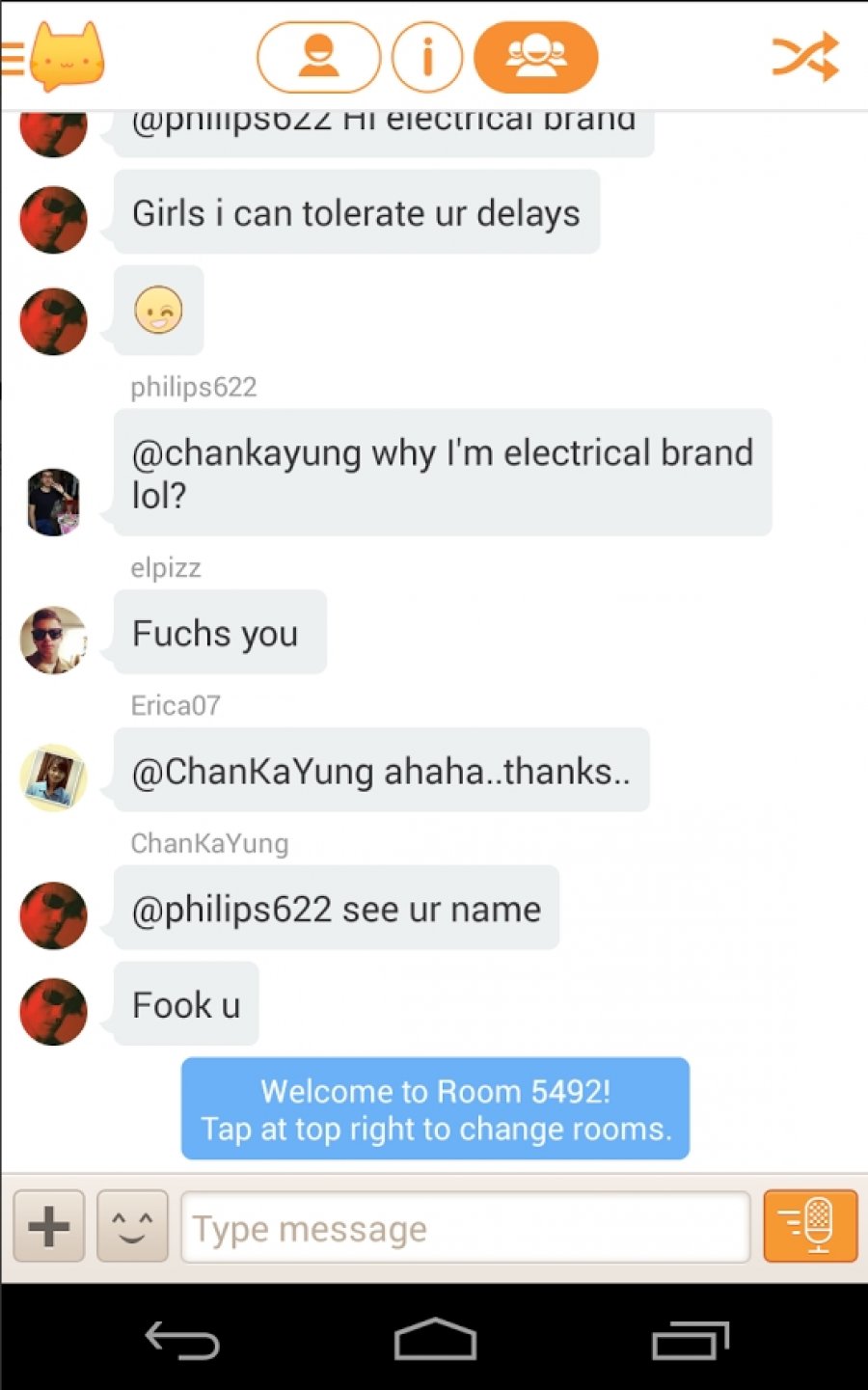The width and height of the screenshot is (868, 1390).
Task: Open the info tab
Action: pos(427,58)
